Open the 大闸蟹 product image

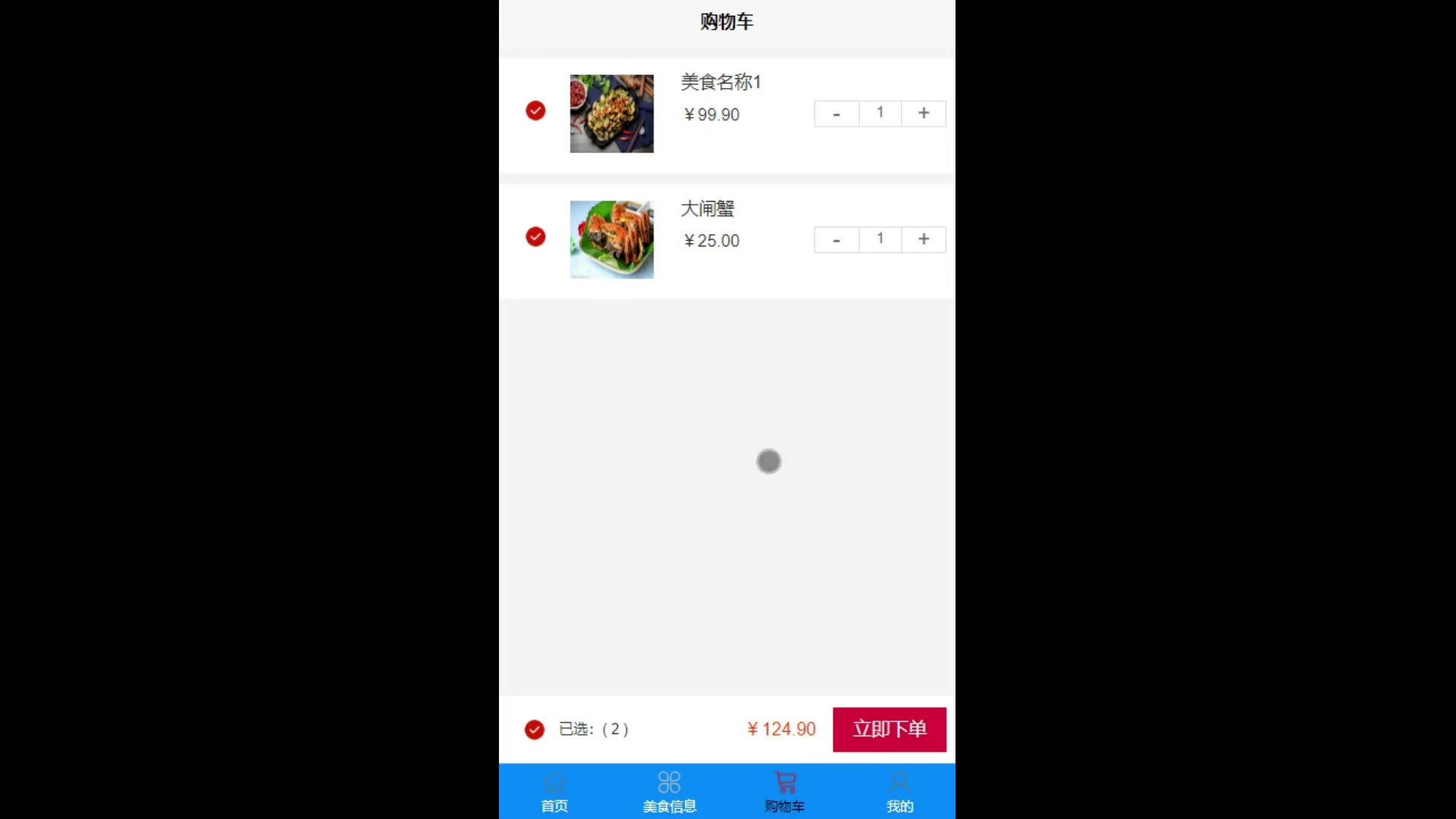tap(611, 240)
